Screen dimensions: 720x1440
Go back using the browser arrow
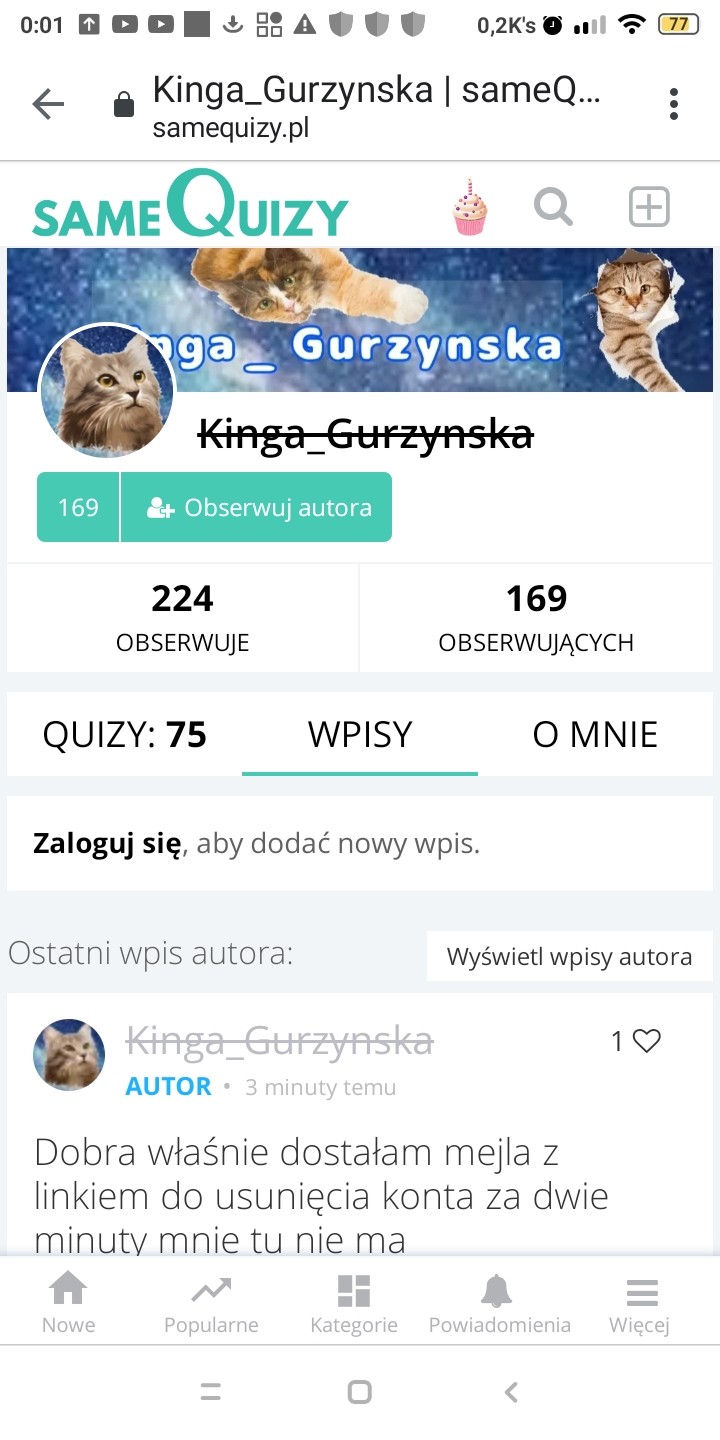(47, 104)
